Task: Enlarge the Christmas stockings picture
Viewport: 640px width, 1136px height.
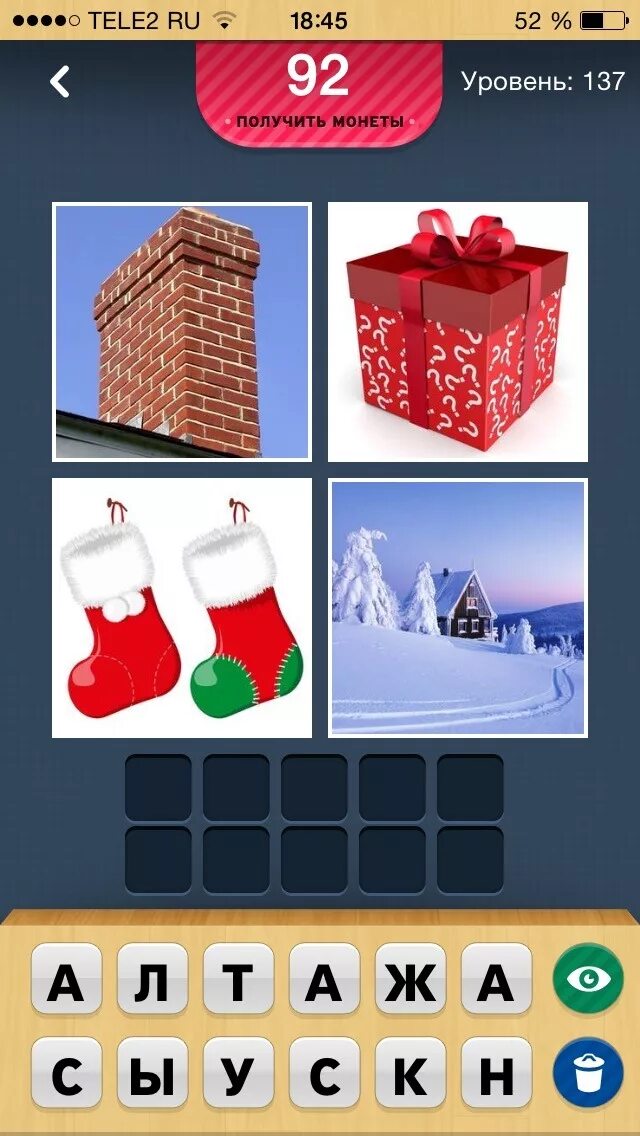Action: click(182, 608)
